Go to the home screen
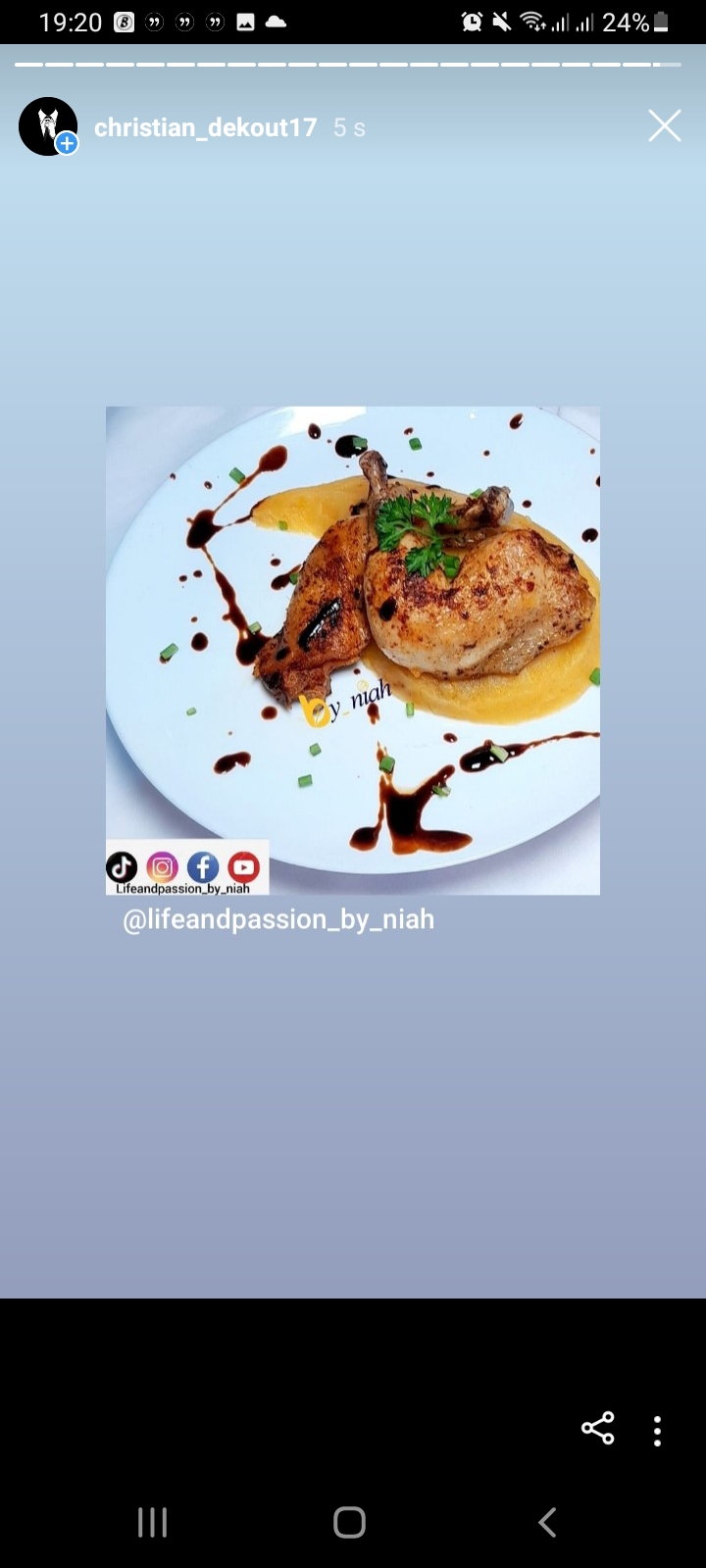Image resolution: width=706 pixels, height=1568 pixels. (x=349, y=1522)
